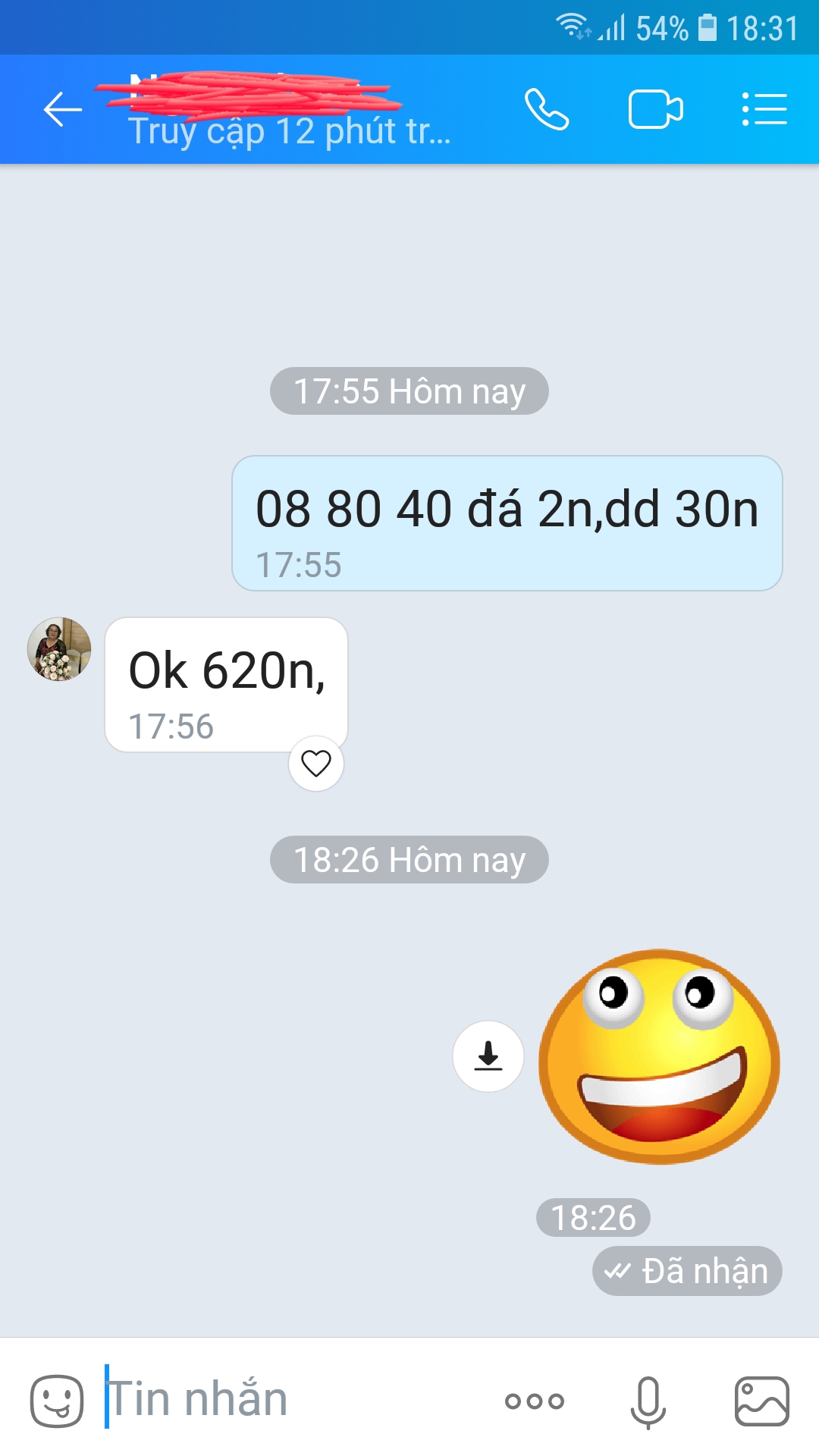Go back to the chat list
This screenshot has width=819, height=1456.
tap(62, 110)
